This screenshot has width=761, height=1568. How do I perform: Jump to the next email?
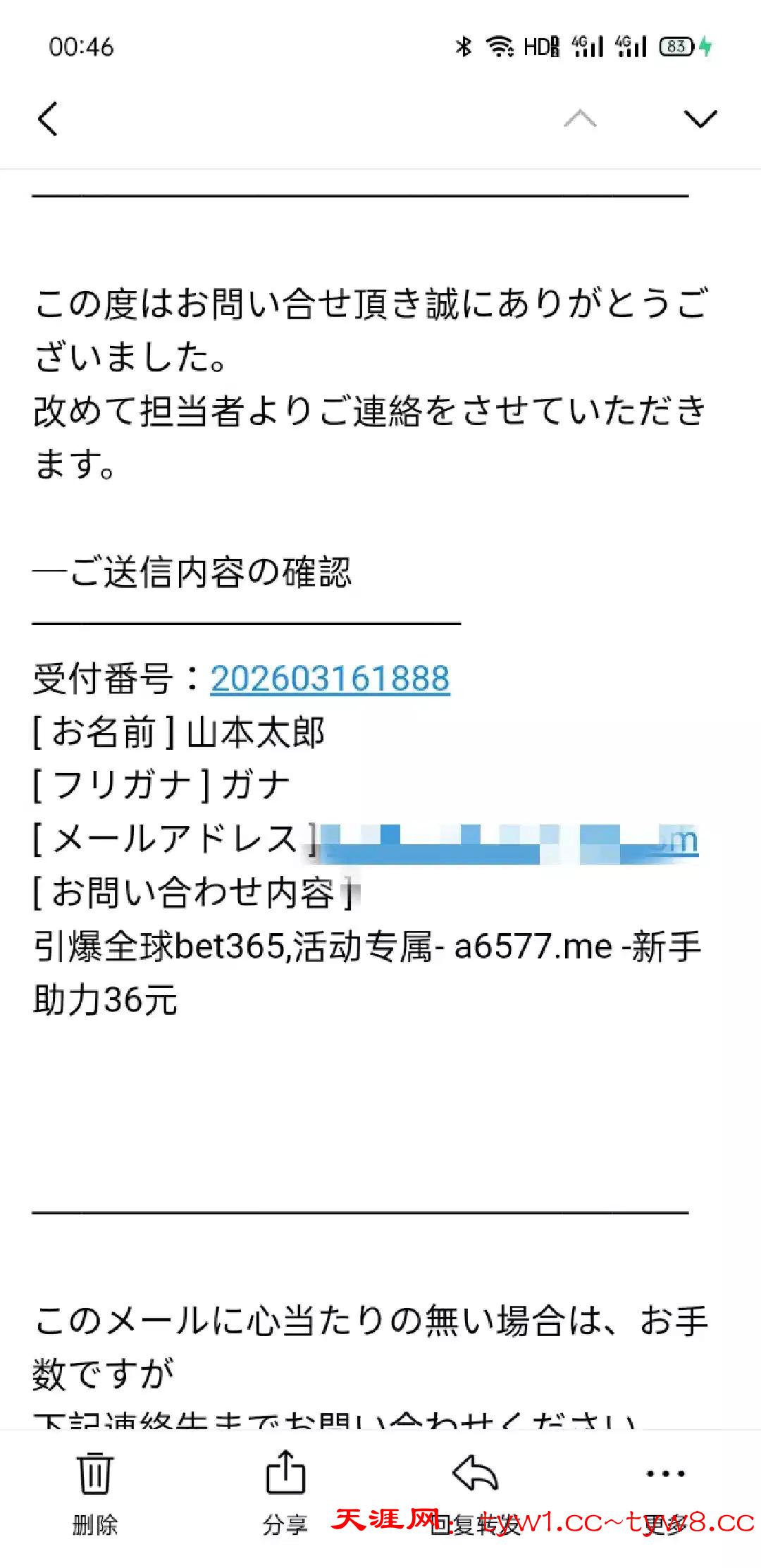[x=700, y=118]
